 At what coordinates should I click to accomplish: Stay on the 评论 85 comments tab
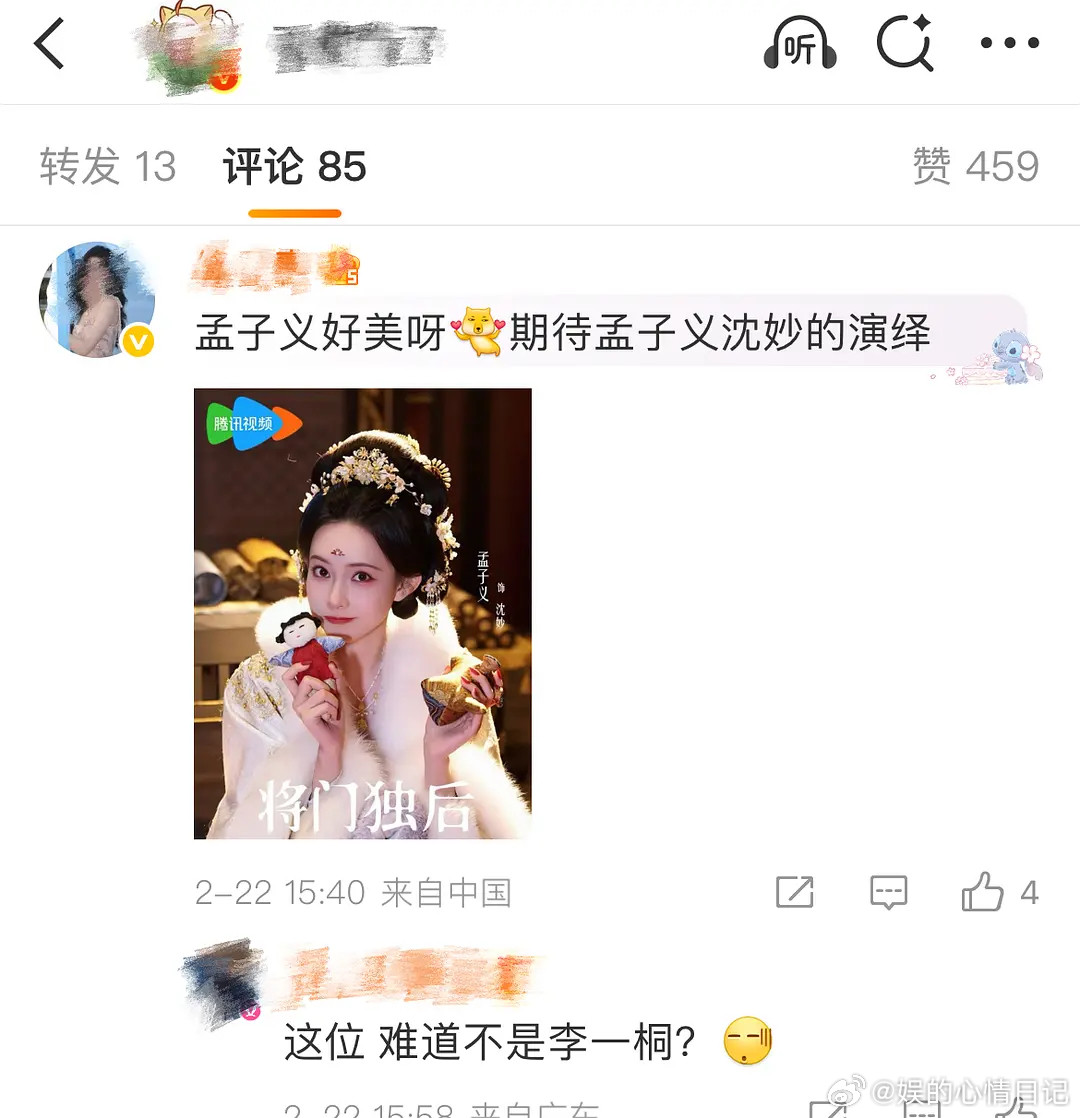pos(293,168)
